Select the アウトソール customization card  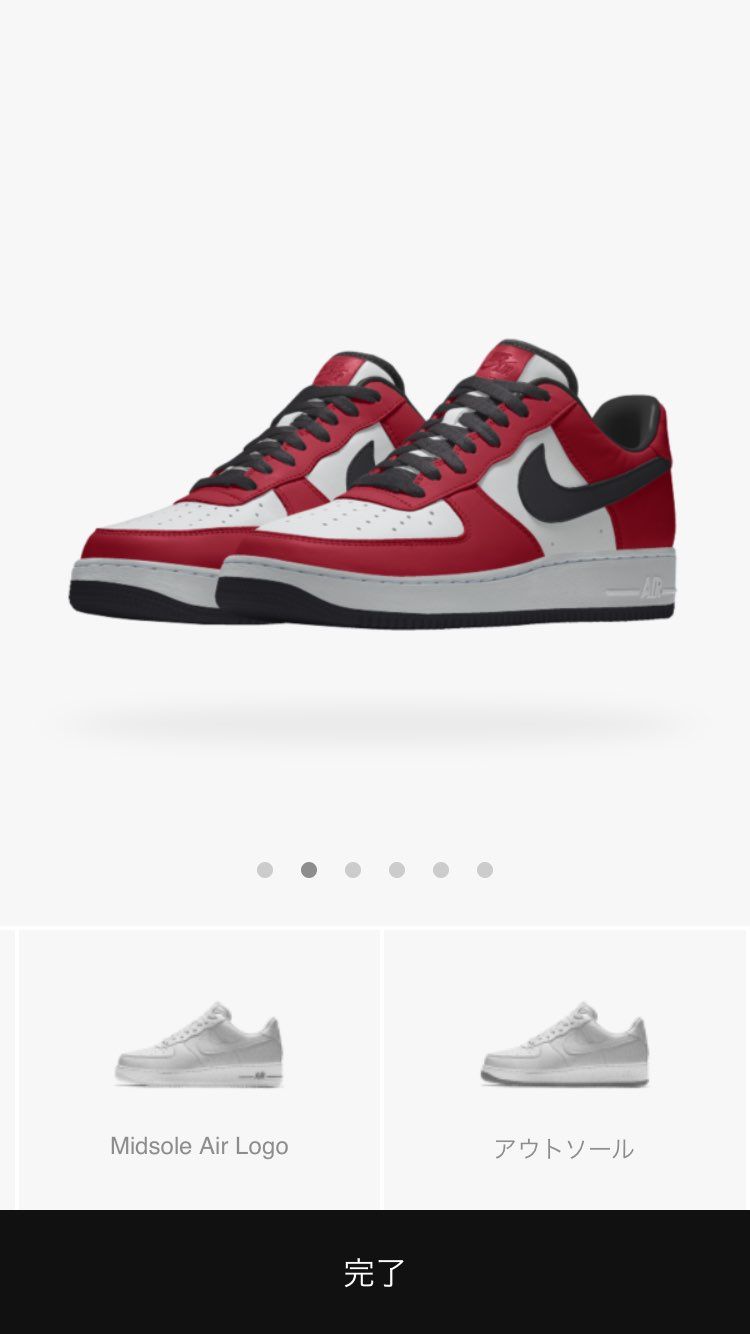[x=564, y=1069]
